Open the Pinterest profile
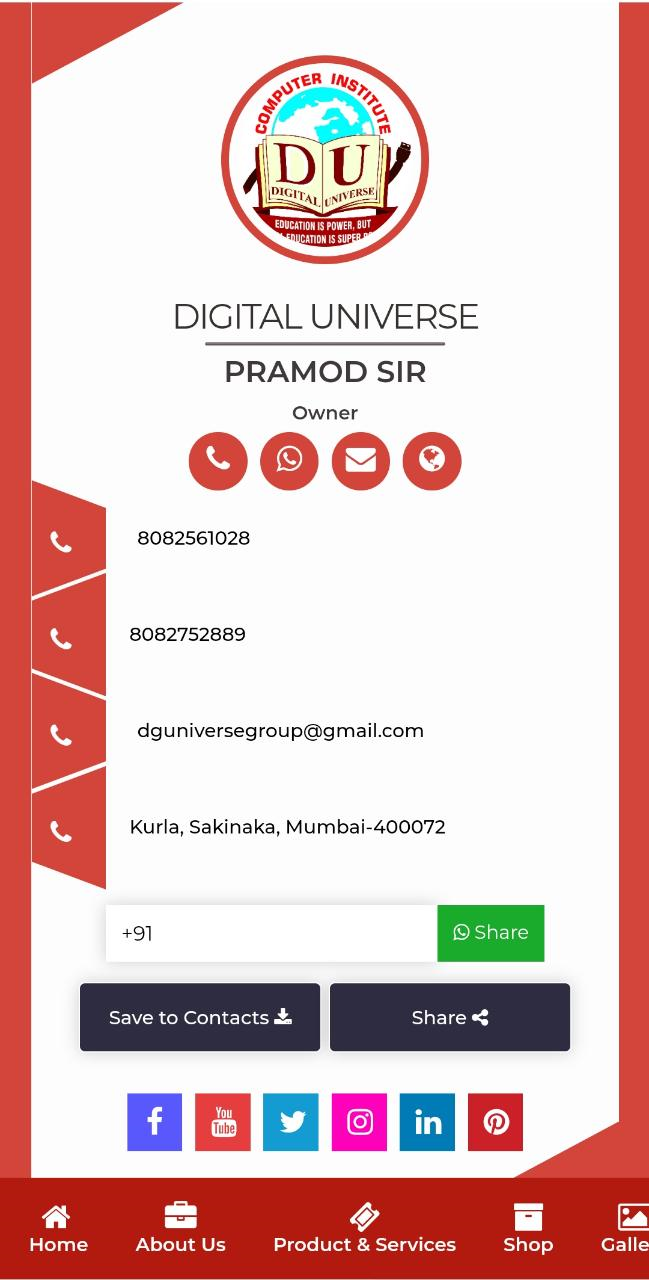The height and width of the screenshot is (1280, 649). pyautogui.click(x=495, y=1122)
